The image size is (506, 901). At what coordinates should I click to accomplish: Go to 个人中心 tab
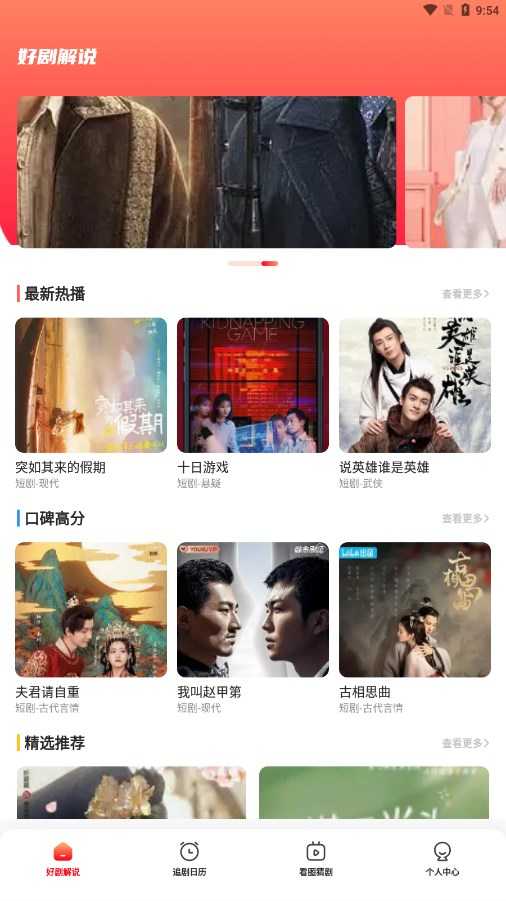442,859
